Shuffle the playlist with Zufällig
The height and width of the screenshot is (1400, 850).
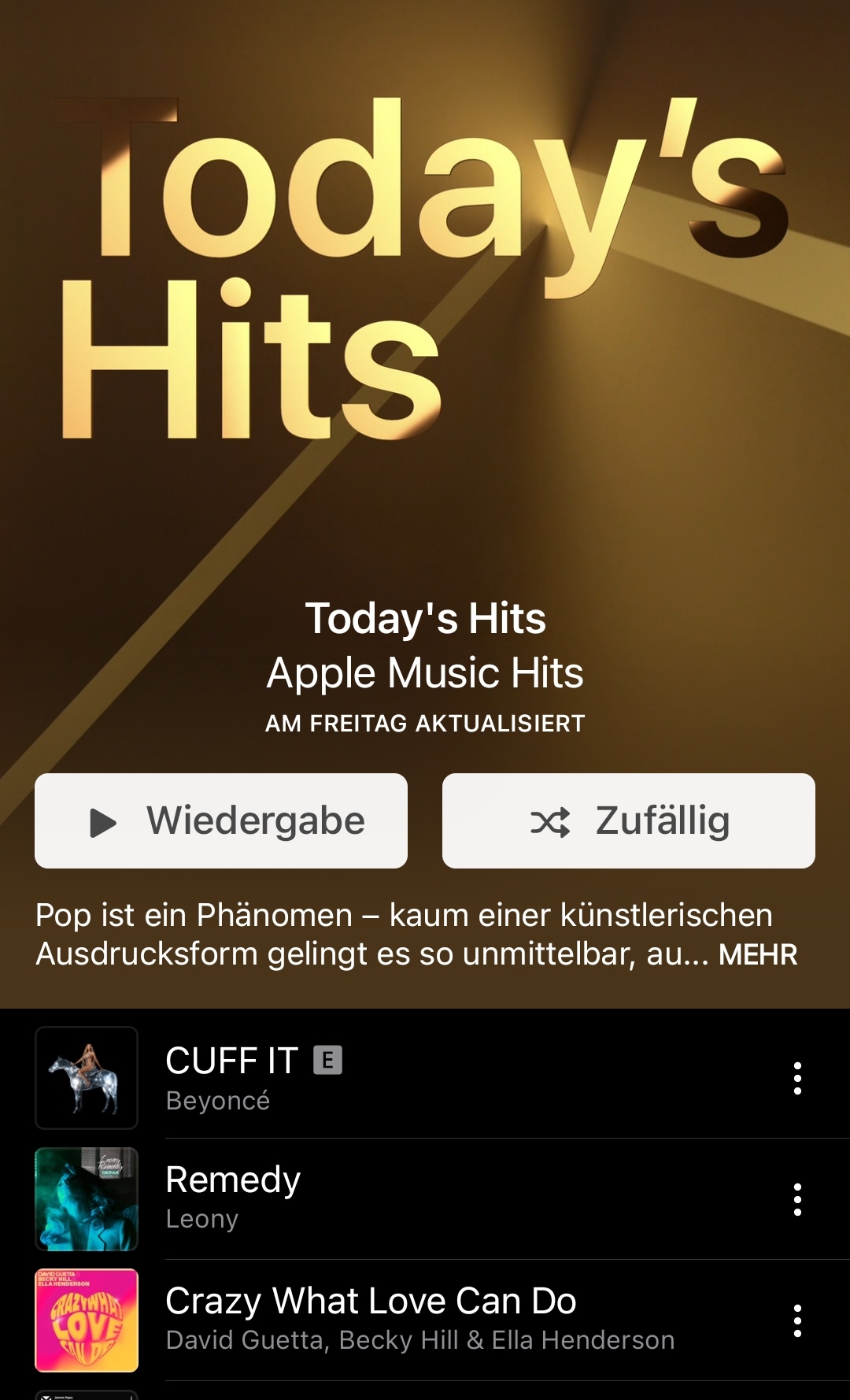point(628,820)
